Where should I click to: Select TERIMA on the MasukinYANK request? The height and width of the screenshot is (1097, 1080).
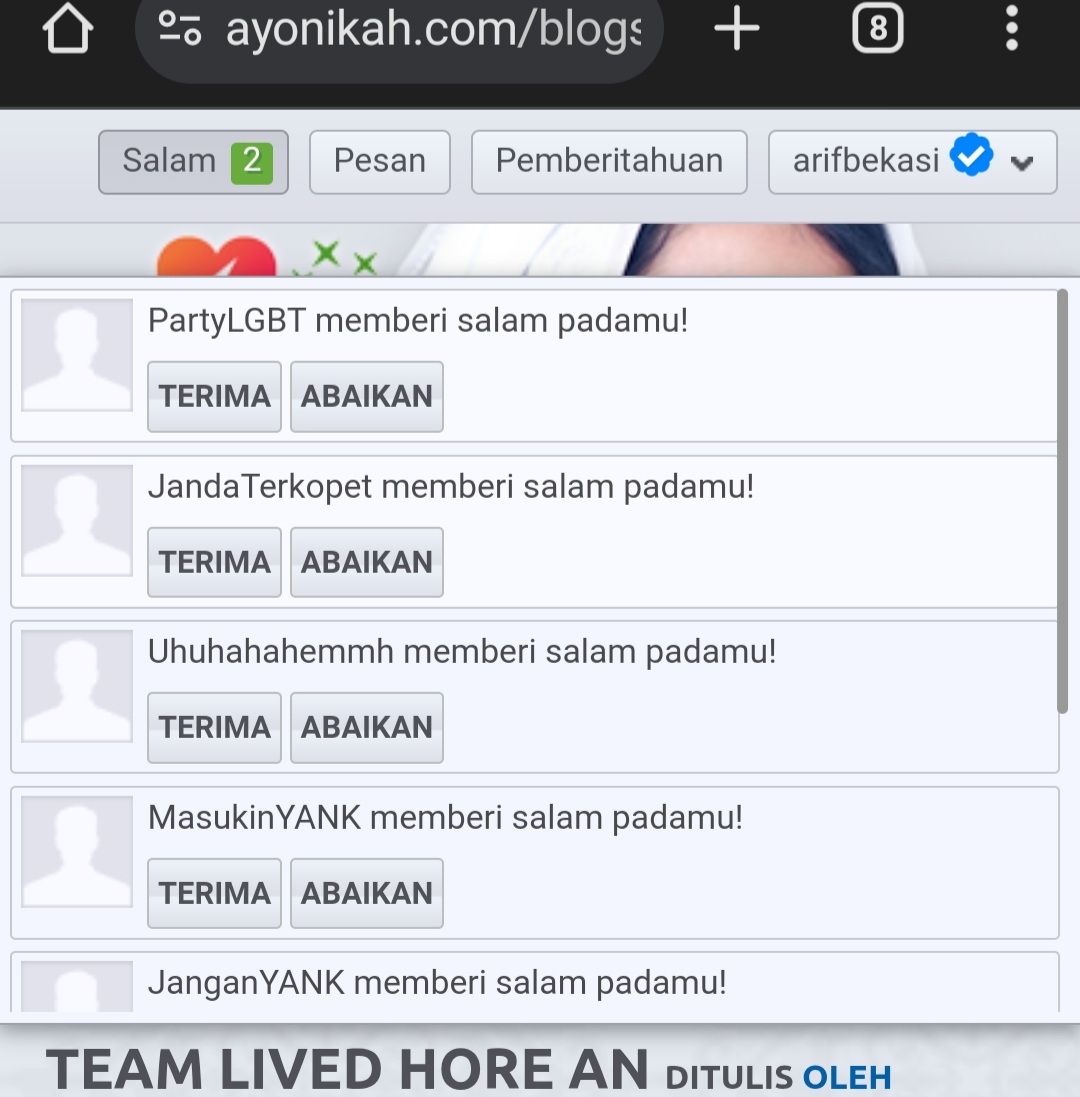pyautogui.click(x=214, y=893)
